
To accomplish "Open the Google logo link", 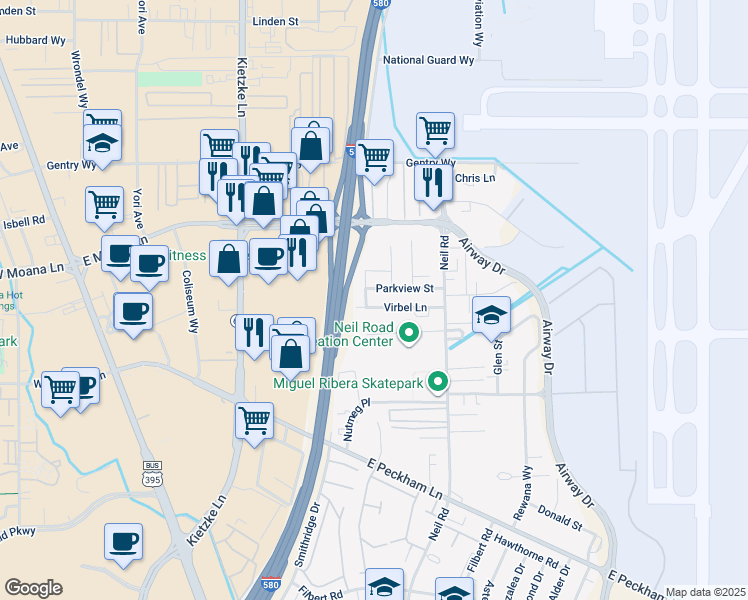I will tap(33, 588).
